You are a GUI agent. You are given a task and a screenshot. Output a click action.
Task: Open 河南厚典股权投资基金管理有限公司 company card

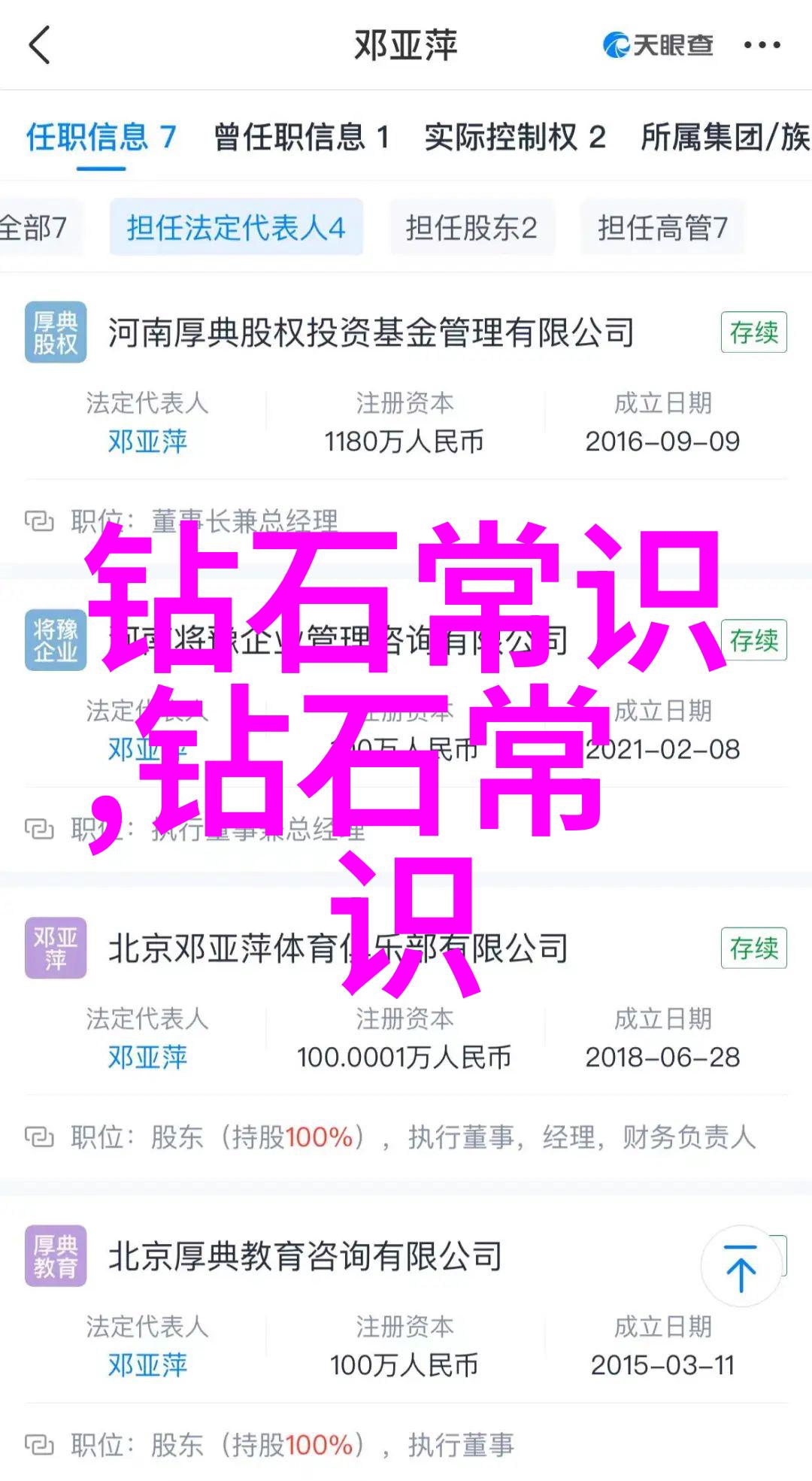371,333
